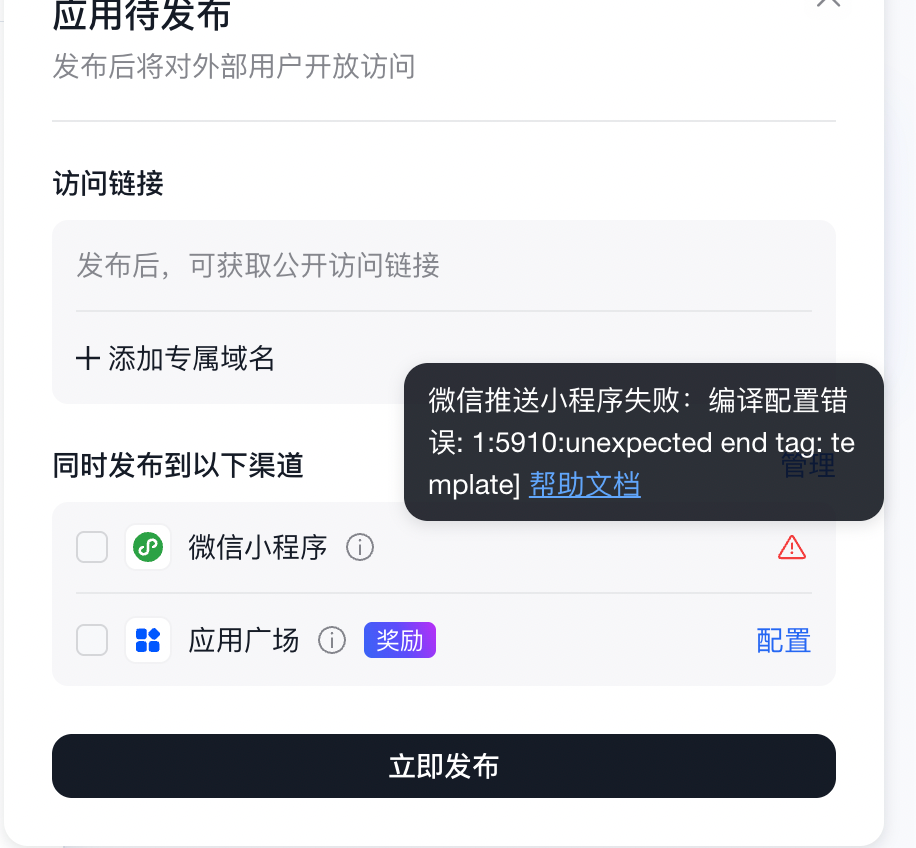Image resolution: width=916 pixels, height=848 pixels.
Task: View info icon next to 微信小程序
Action: click(360, 547)
